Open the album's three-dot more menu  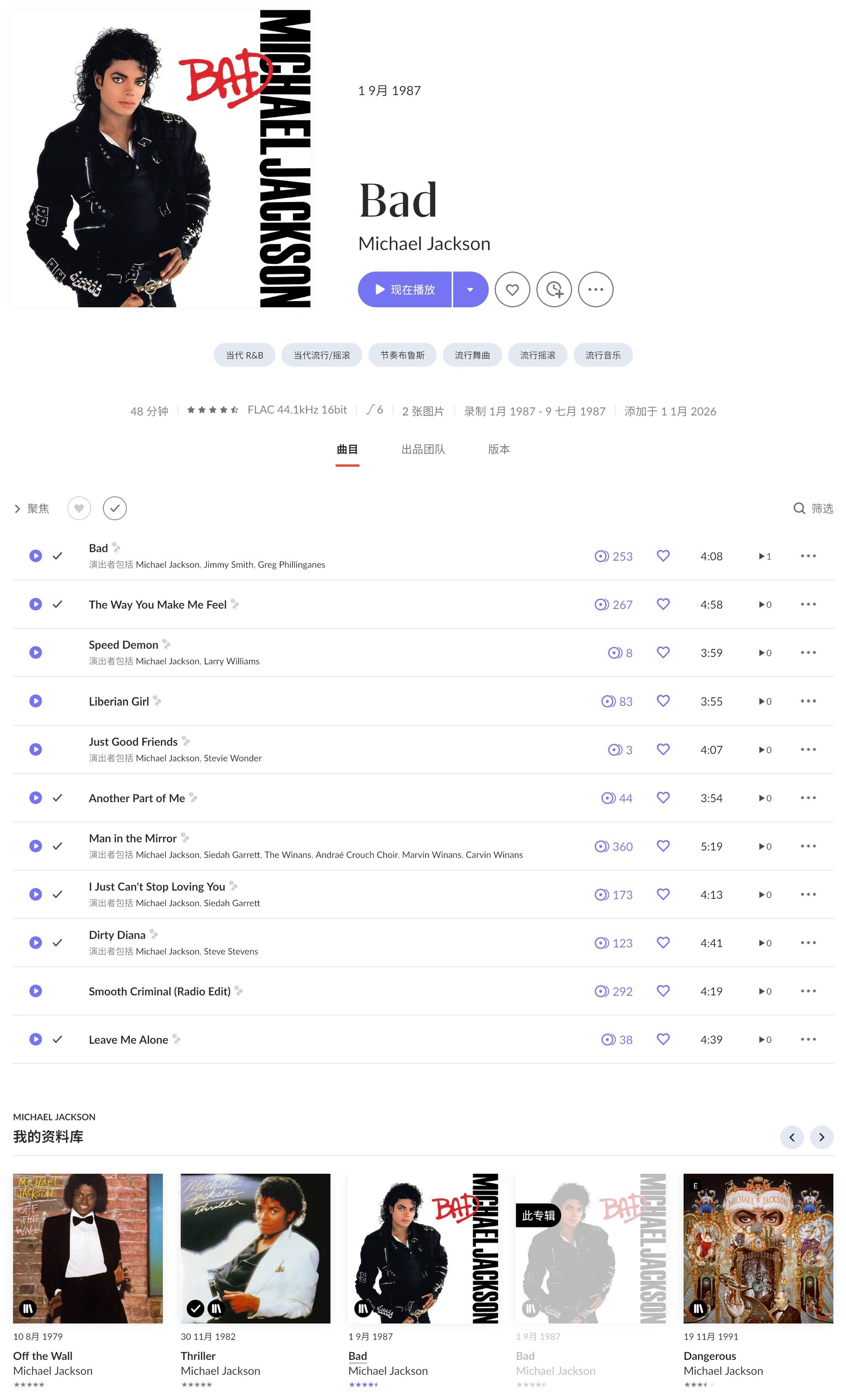tap(595, 290)
